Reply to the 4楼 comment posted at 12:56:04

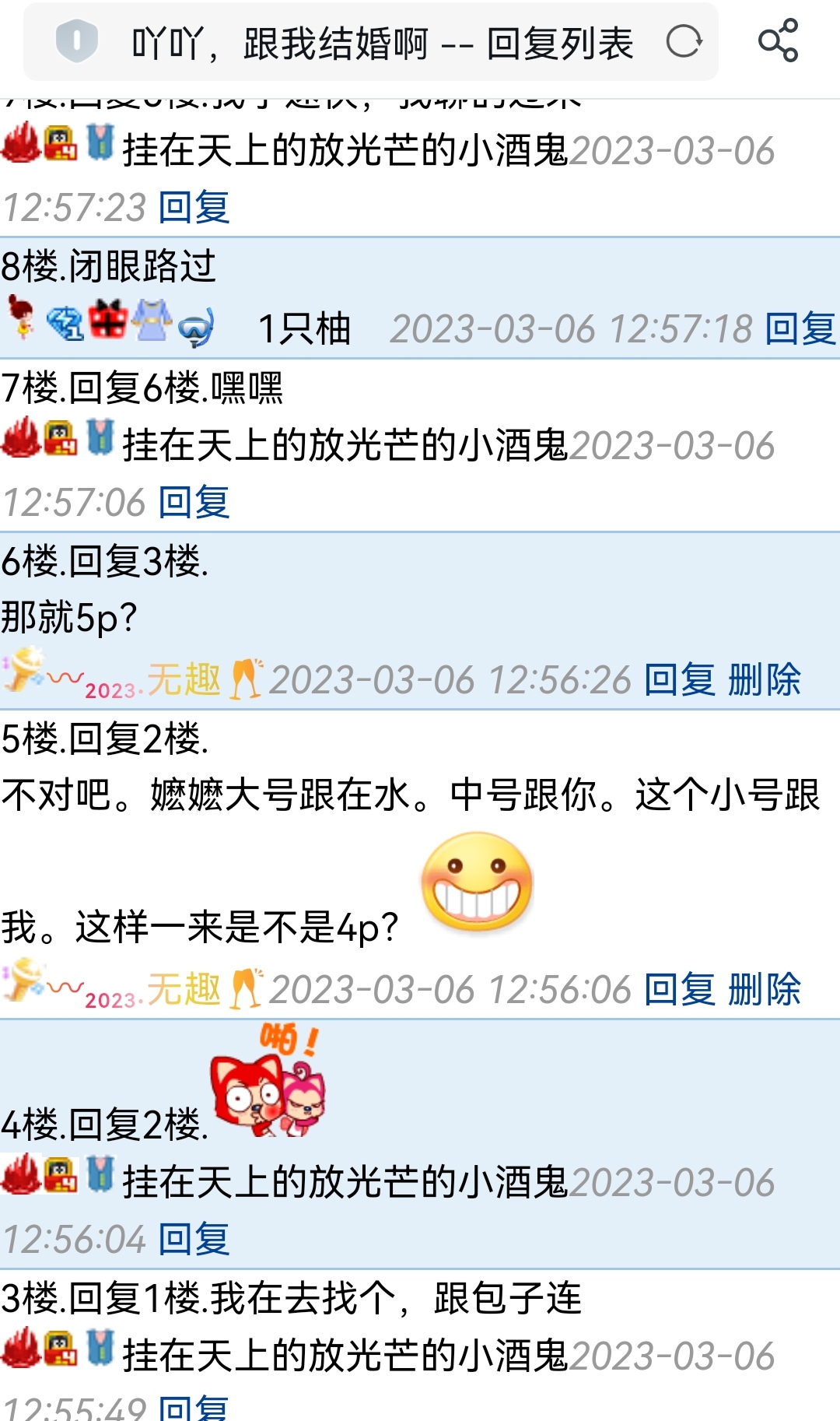(x=194, y=1239)
